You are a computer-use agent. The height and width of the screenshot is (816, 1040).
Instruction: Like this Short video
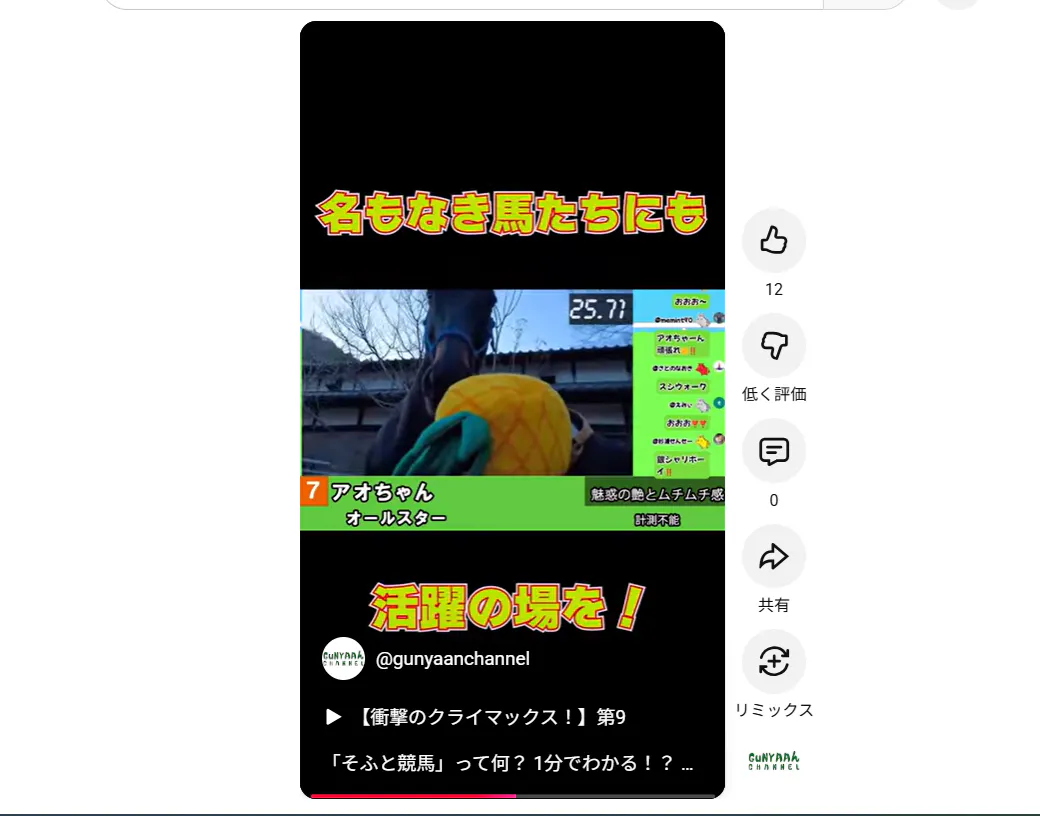(773, 240)
